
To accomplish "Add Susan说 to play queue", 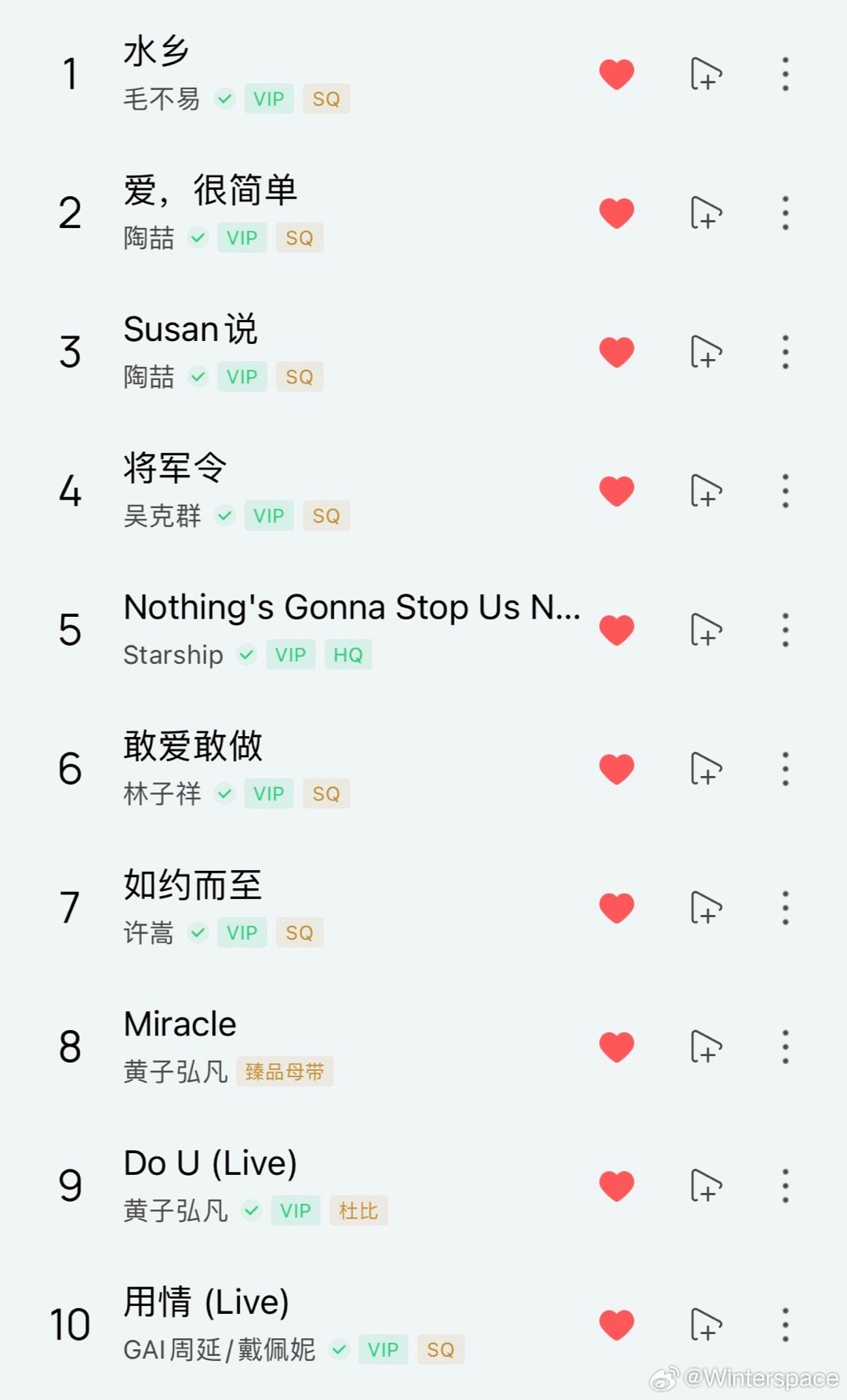I will [706, 352].
